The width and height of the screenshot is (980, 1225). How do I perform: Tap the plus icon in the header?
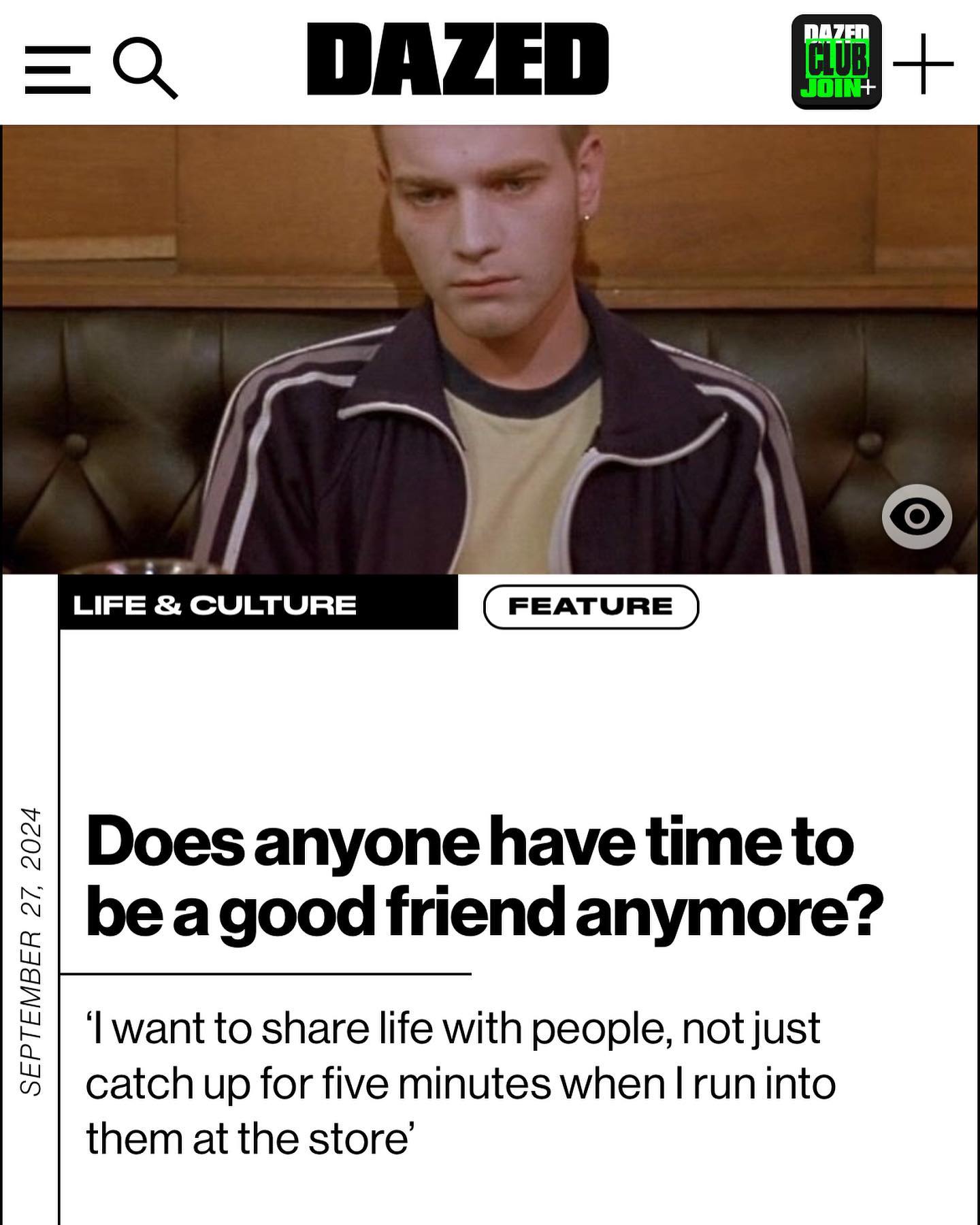coord(923,64)
